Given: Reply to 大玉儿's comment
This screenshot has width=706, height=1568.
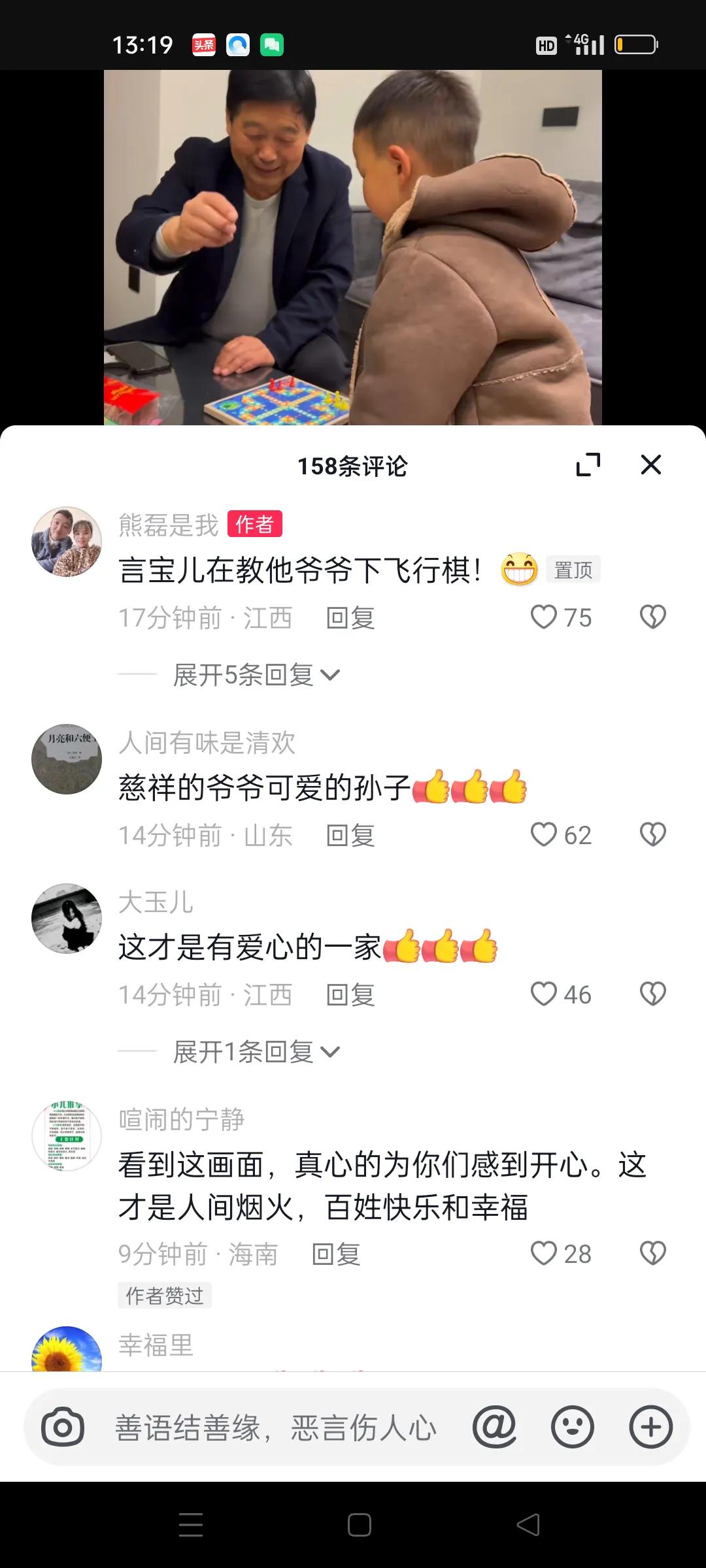Looking at the screenshot, I should coord(350,995).
